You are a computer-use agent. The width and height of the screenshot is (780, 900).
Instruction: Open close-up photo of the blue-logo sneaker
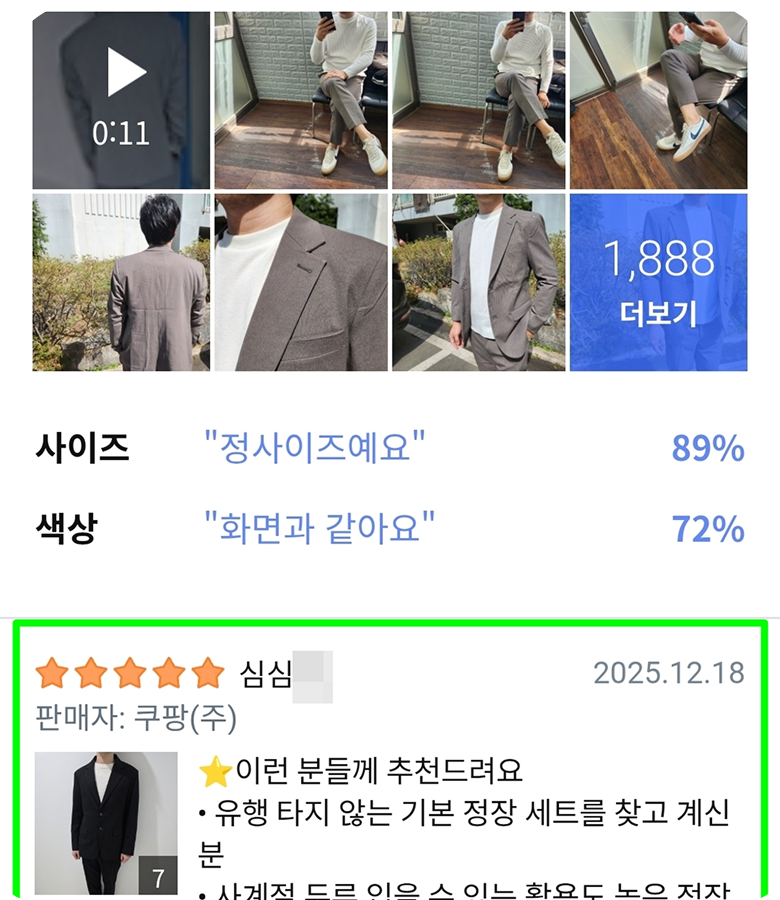pyautogui.click(x=658, y=100)
